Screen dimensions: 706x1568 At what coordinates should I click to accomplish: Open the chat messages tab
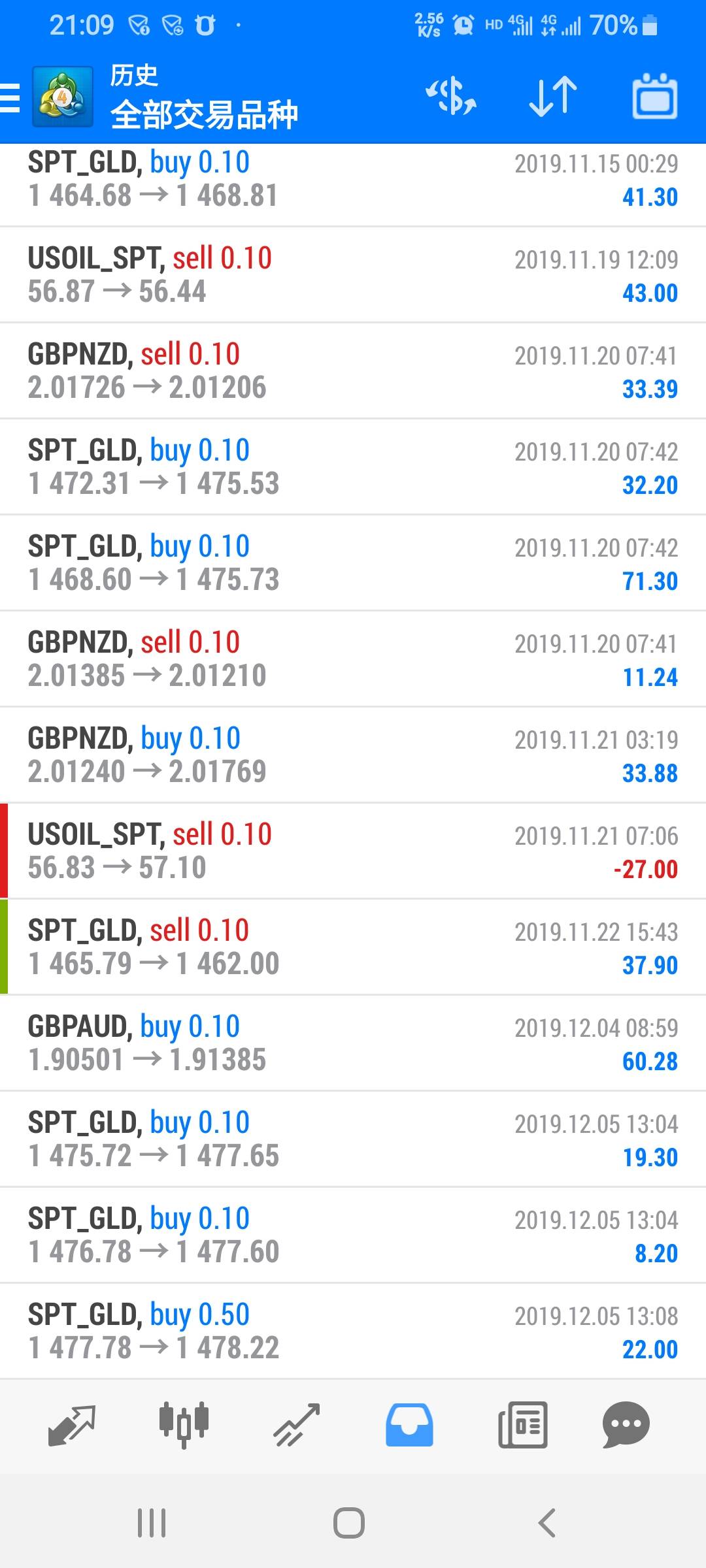coord(626,1424)
